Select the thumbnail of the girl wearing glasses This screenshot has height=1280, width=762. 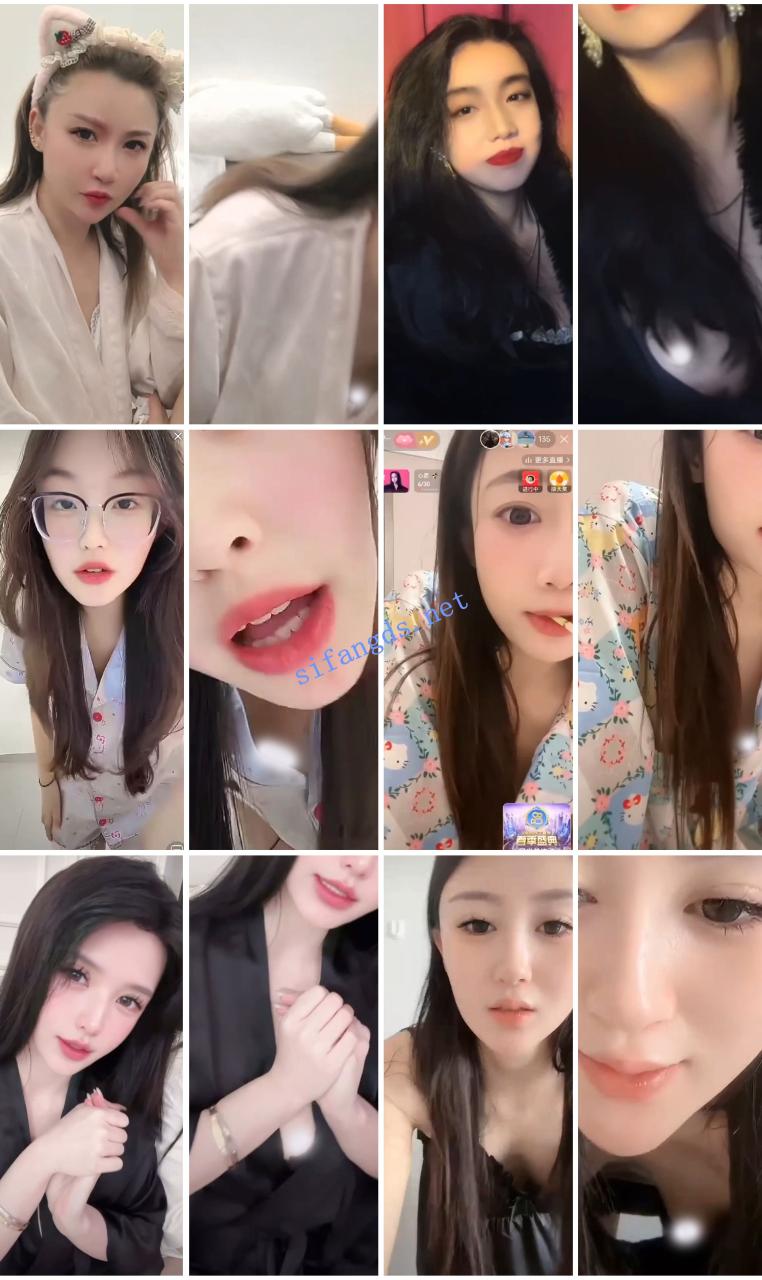(x=90, y=640)
